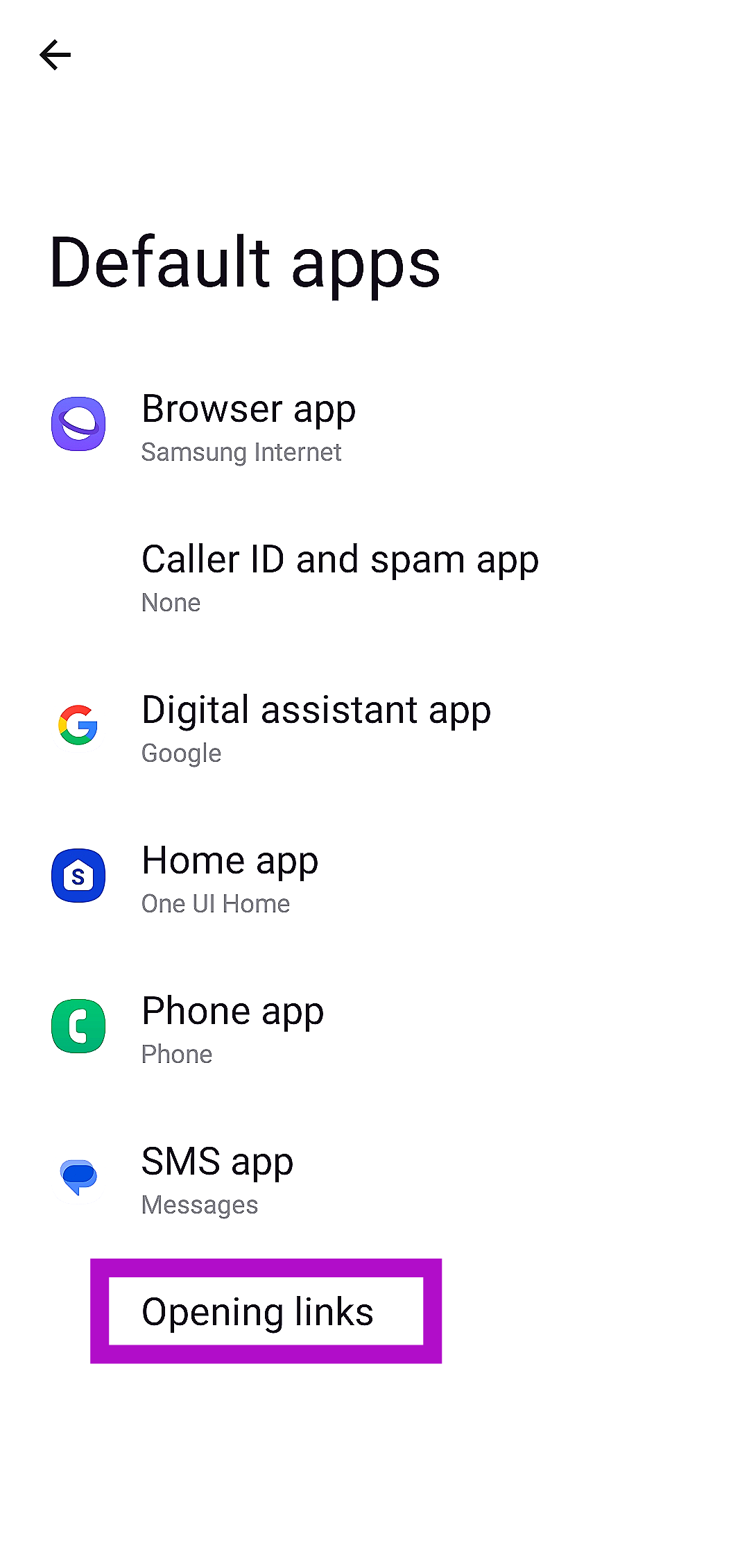The height and width of the screenshot is (1568, 749).
Task: Open Browser app setting
Action: (248, 425)
